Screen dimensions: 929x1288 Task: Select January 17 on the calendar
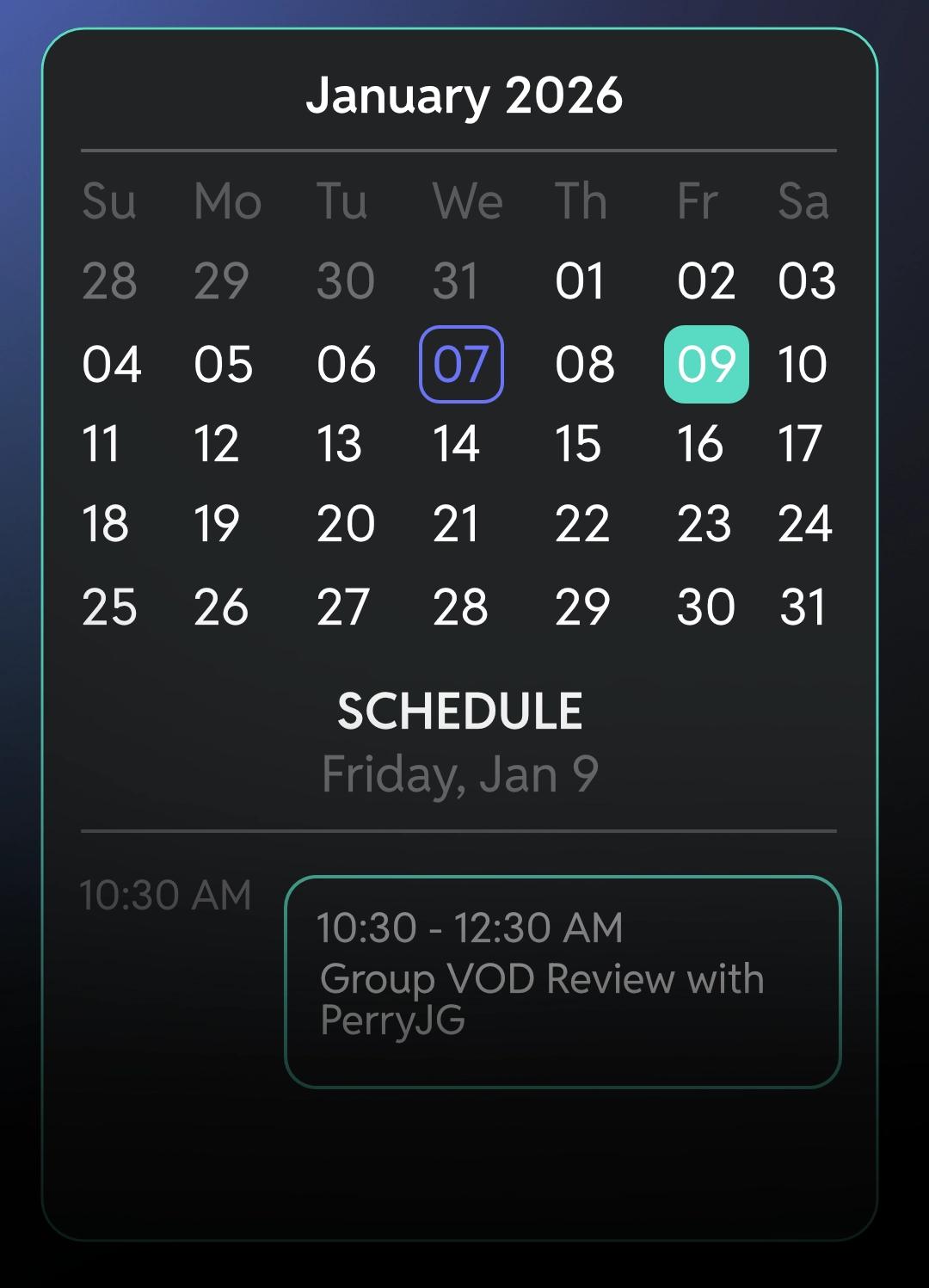coord(803,446)
